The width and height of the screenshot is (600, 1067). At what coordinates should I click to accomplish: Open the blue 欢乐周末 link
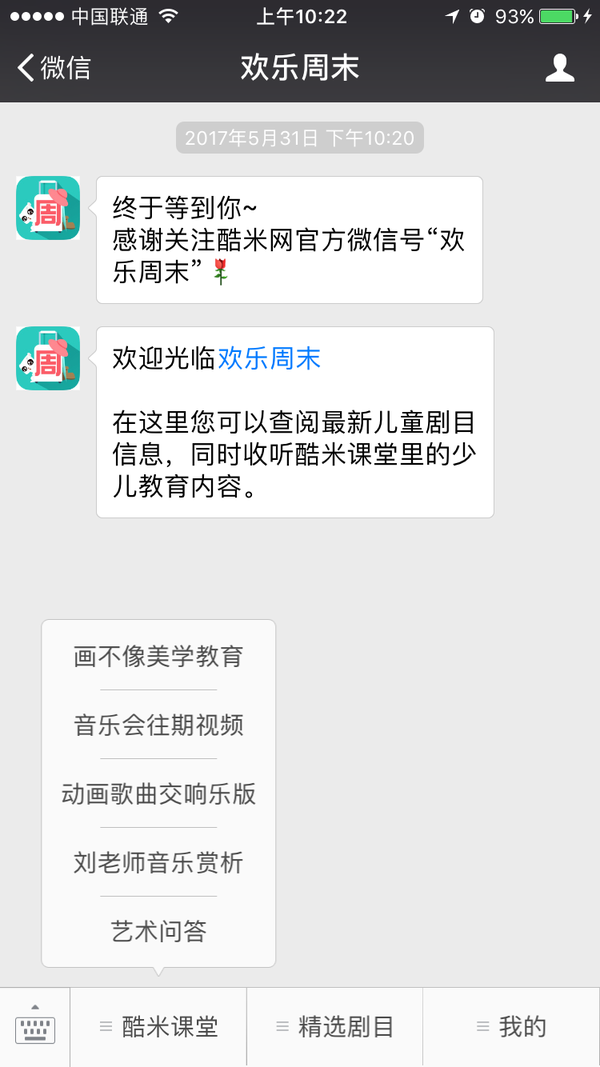click(x=269, y=358)
